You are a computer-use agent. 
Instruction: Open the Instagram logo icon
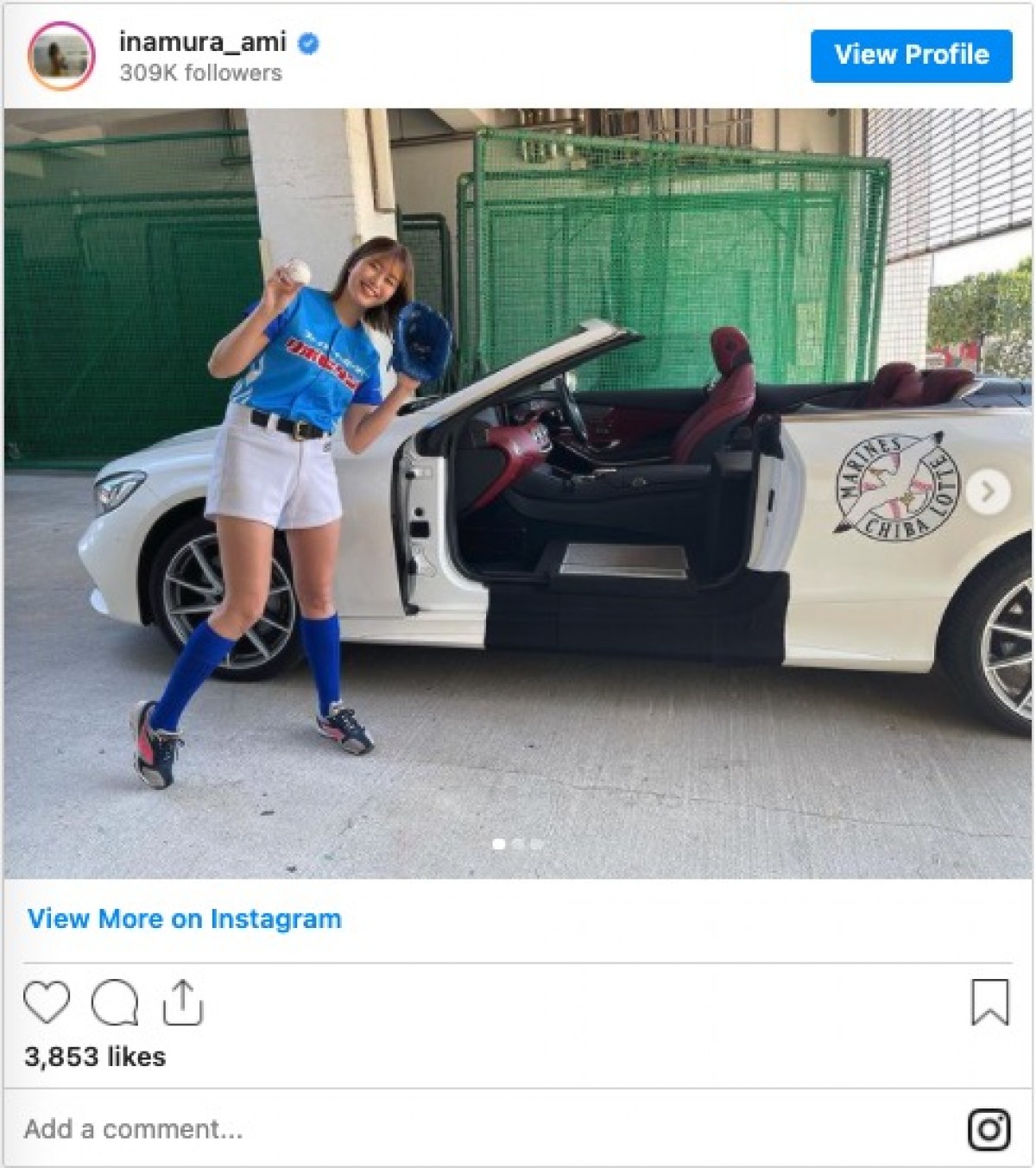click(989, 1129)
